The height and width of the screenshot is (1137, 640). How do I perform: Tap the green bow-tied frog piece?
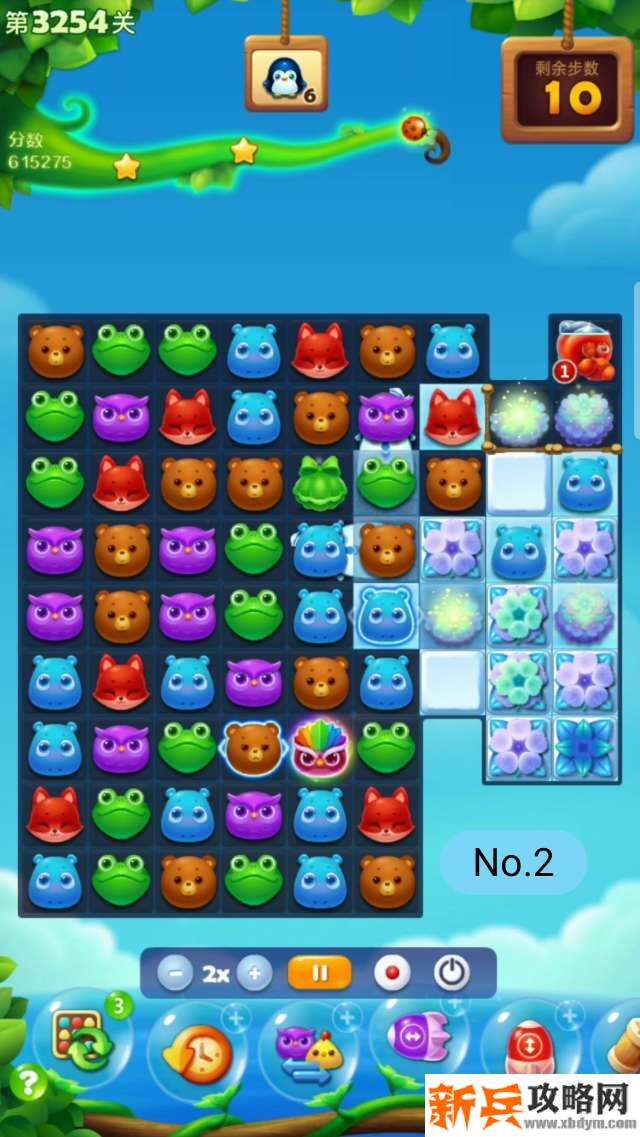[318, 483]
